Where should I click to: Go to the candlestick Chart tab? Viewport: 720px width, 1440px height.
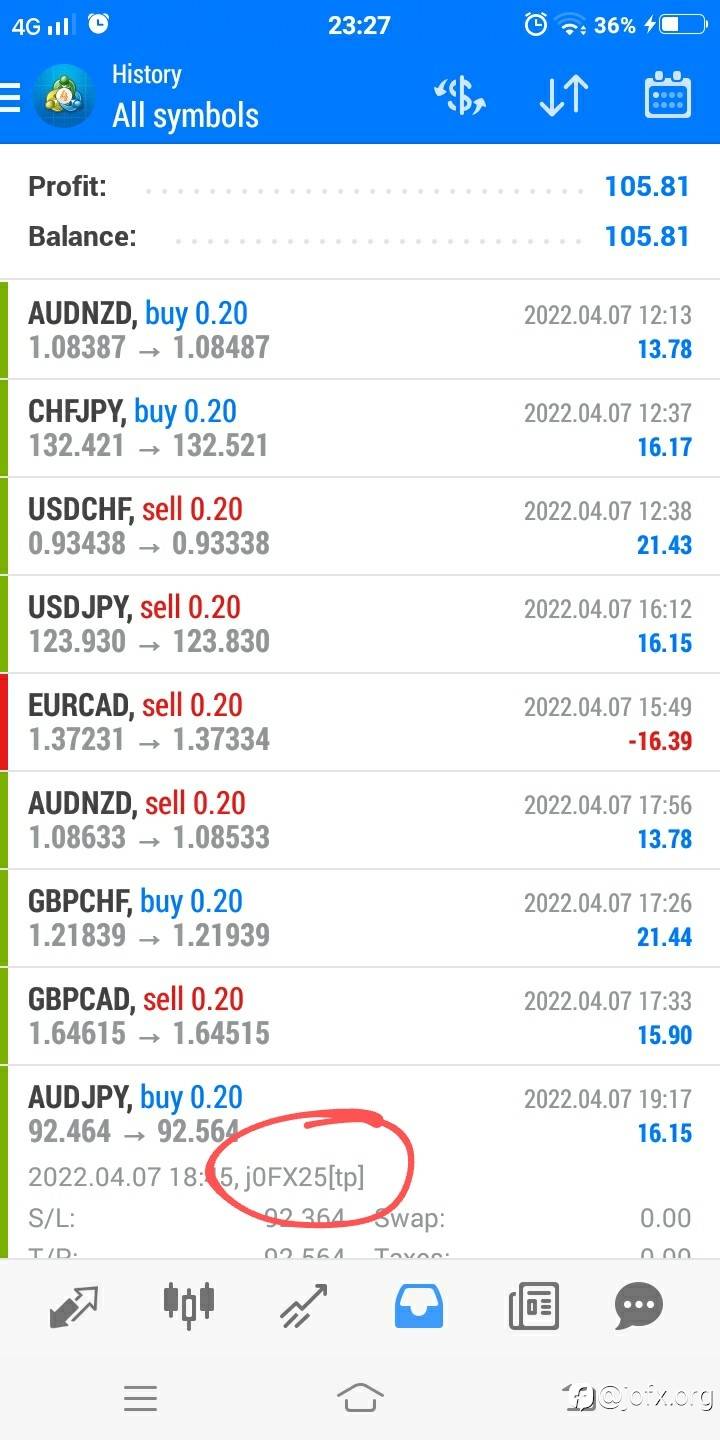click(x=188, y=1305)
